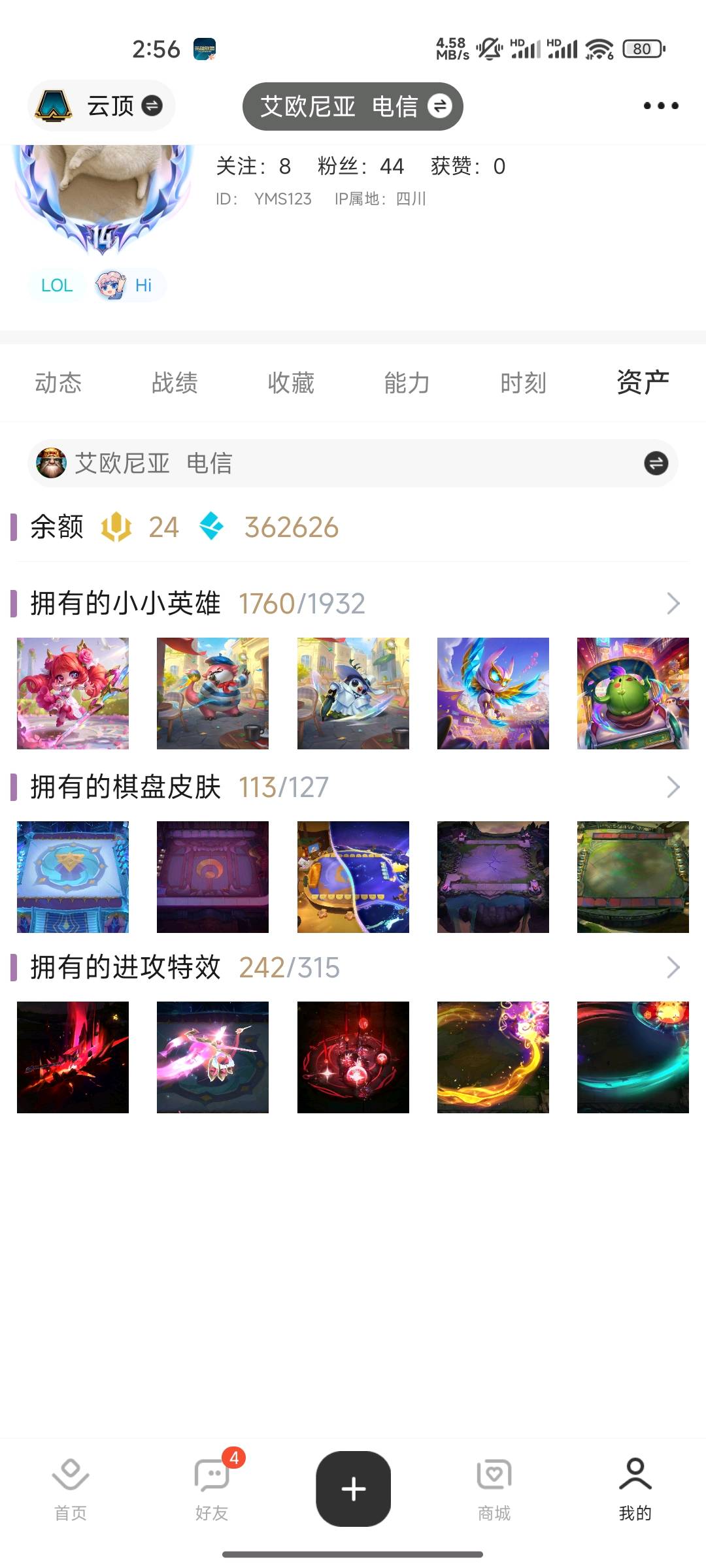Image resolution: width=706 pixels, height=1568 pixels.
Task: Select the 收藏 tab
Action: (x=291, y=383)
